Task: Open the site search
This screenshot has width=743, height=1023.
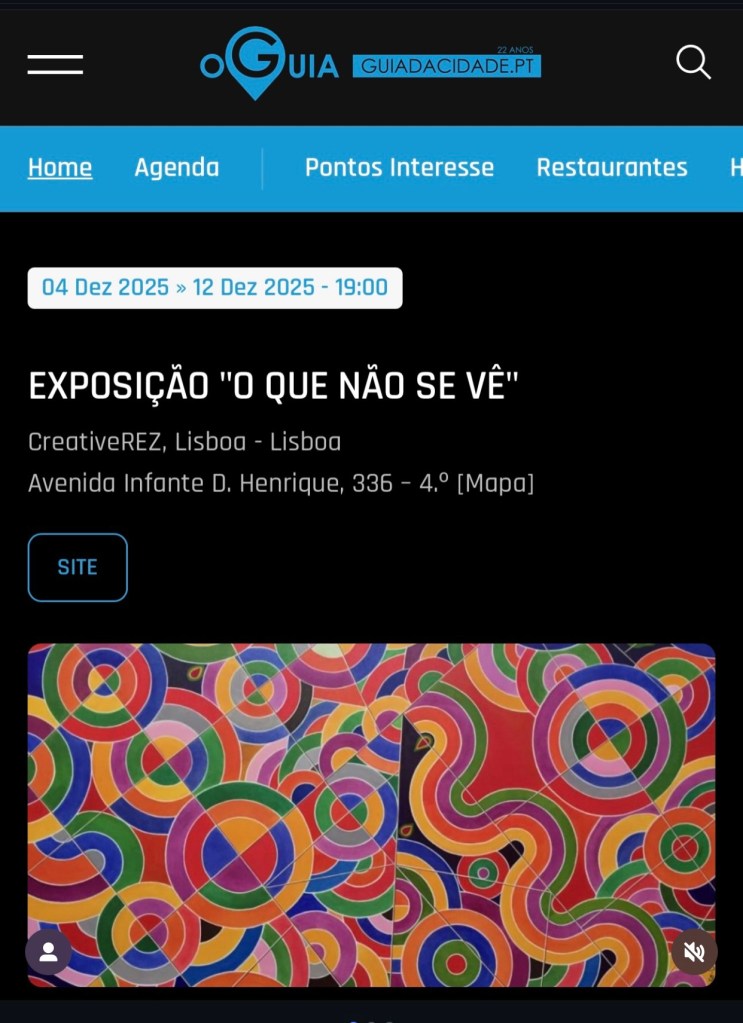Action: tap(693, 62)
